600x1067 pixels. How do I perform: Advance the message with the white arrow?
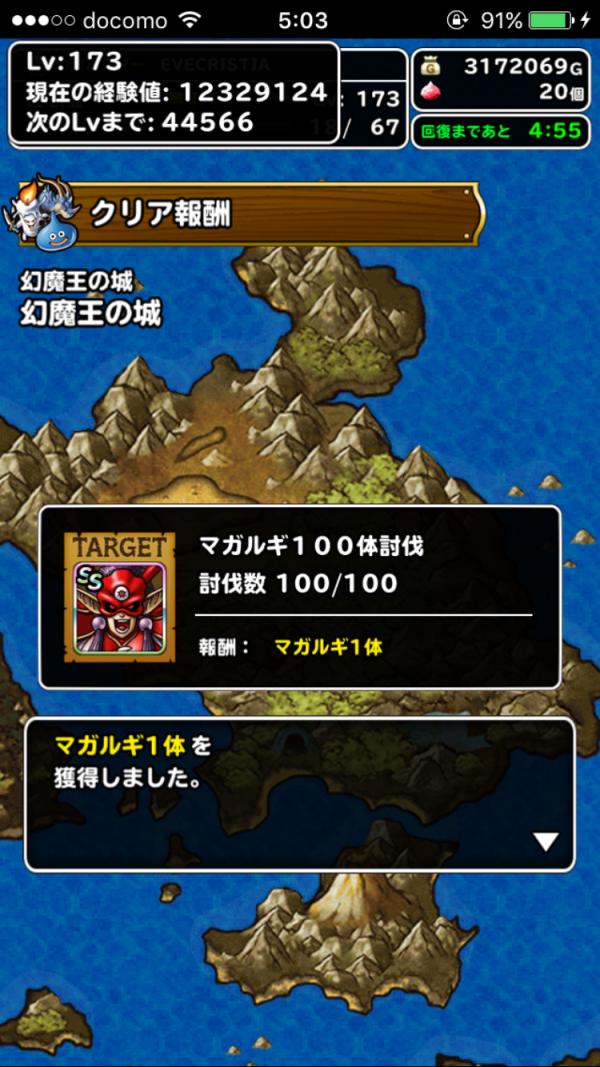pyautogui.click(x=545, y=842)
